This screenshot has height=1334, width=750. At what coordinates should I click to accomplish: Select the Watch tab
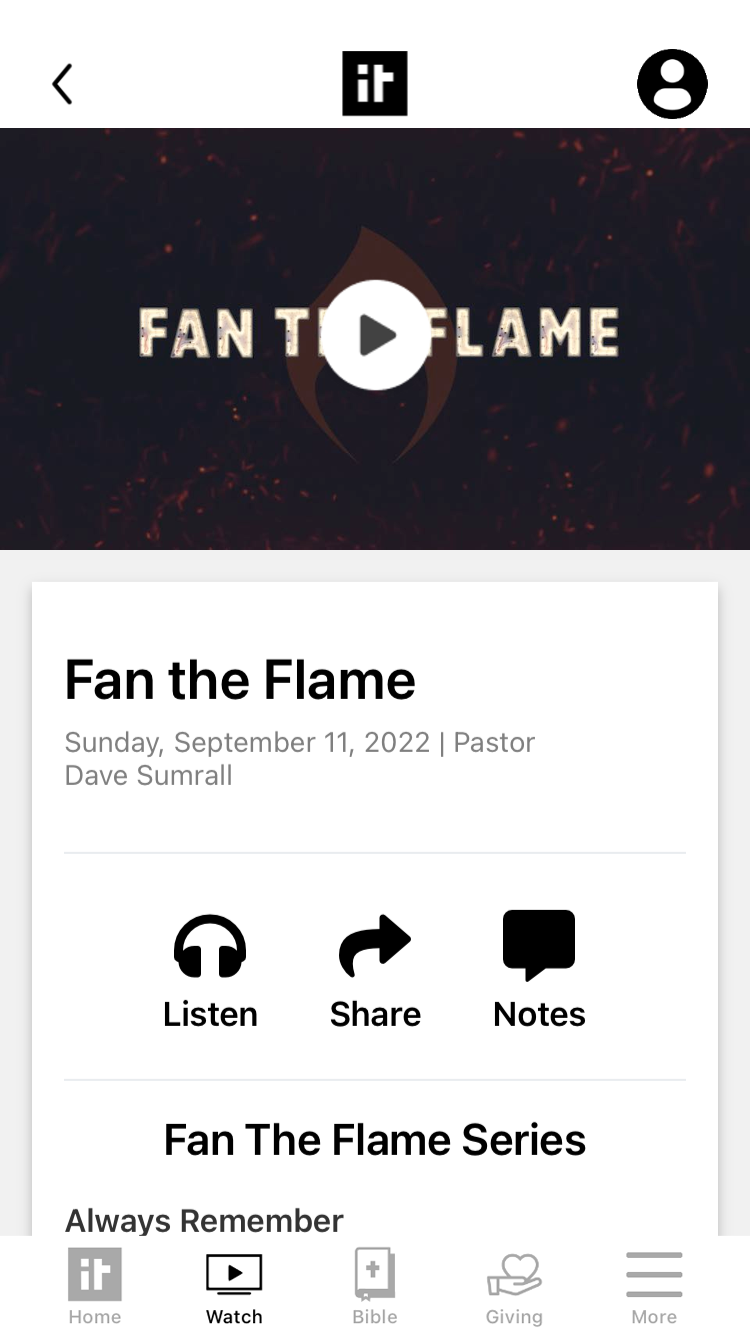pos(234,1287)
